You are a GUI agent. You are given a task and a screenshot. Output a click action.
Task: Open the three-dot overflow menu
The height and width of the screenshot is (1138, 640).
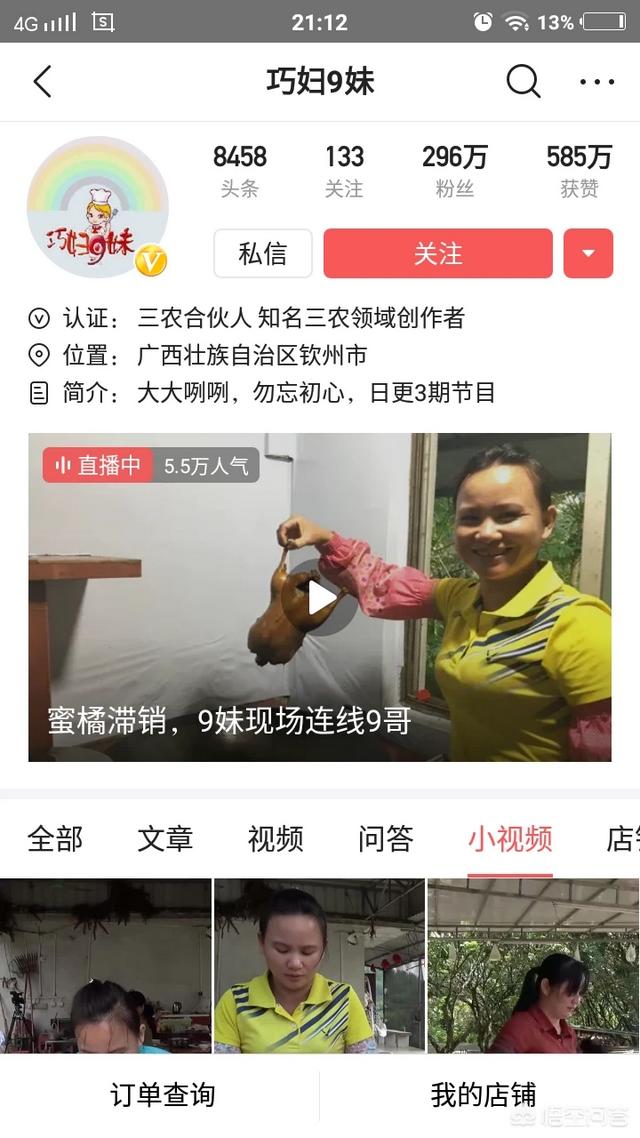[596, 81]
